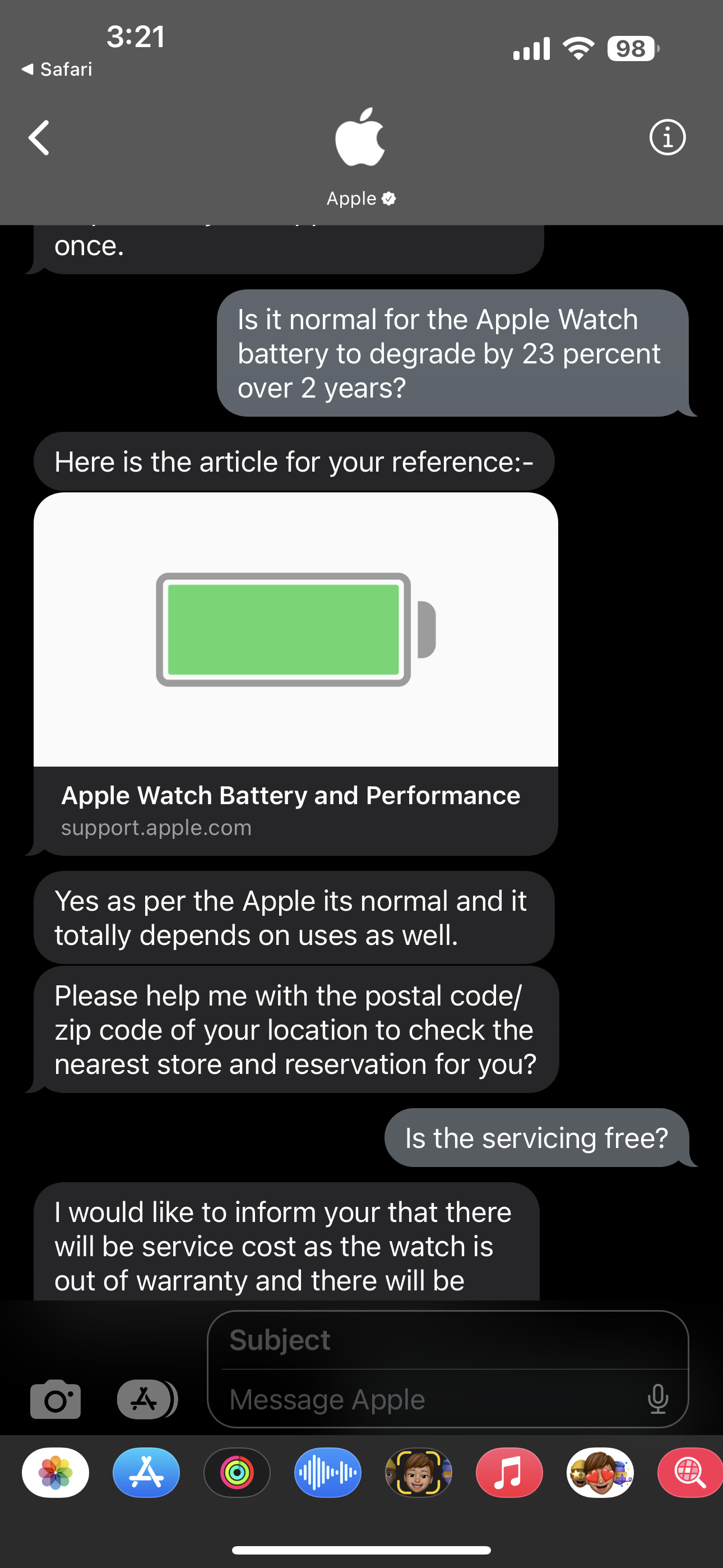Screen dimensions: 723x1568
Task: Tap the Apple verified badge next to name
Action: tap(388, 197)
